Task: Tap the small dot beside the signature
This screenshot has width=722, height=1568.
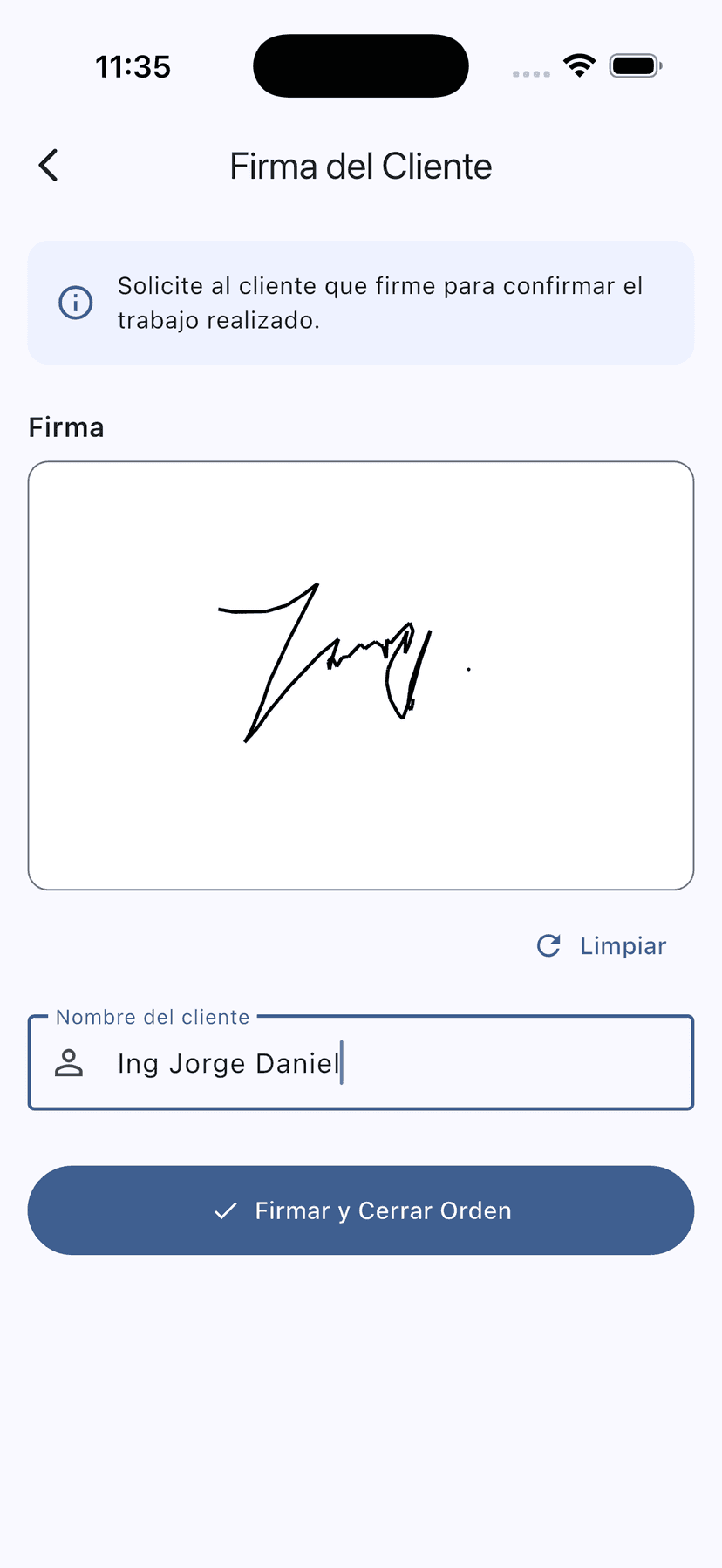Action: click(x=468, y=668)
